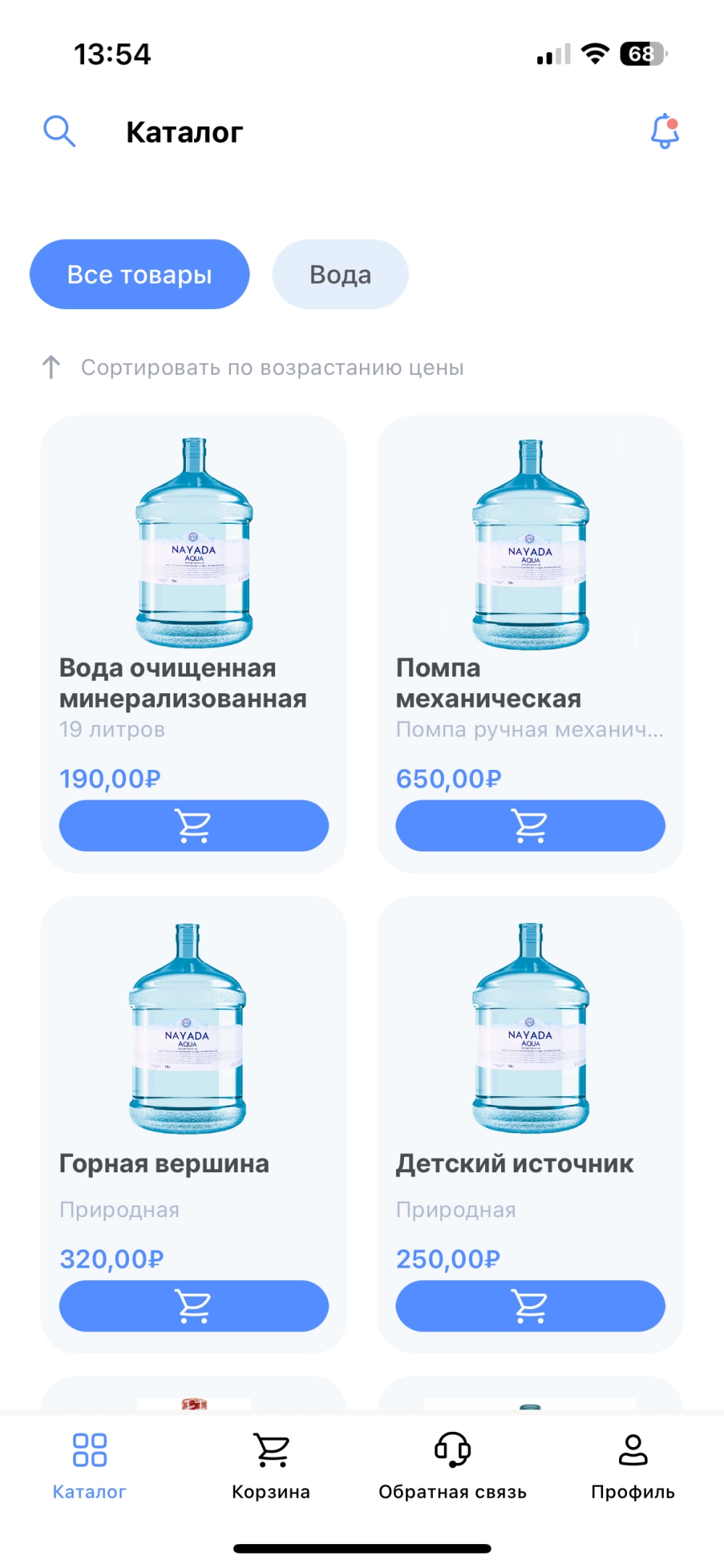Add Вода очищенная минерализованная to the cart
Image resolution: width=724 pixels, height=1568 pixels.
pos(193,826)
